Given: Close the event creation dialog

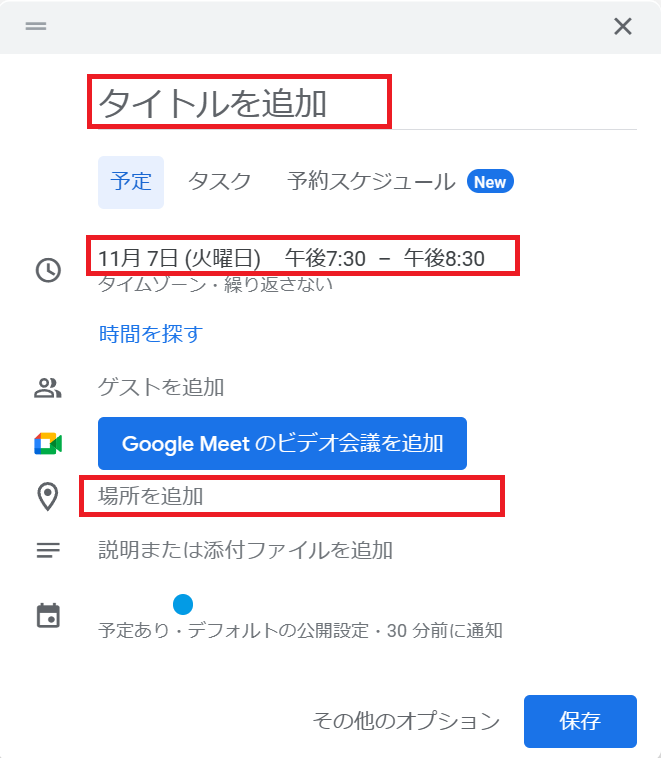Looking at the screenshot, I should pos(622,27).
